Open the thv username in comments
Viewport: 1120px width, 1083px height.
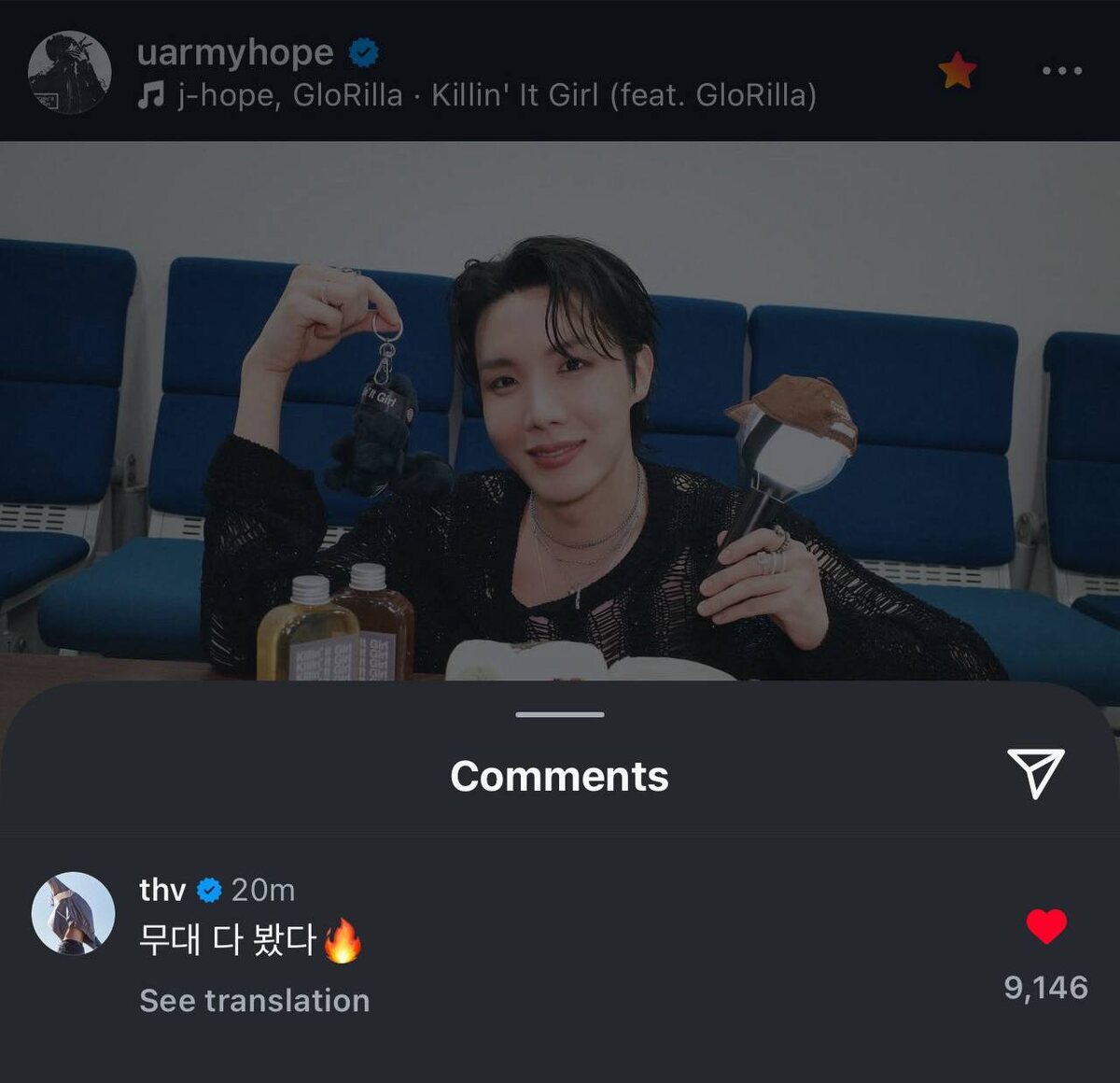pyautogui.click(x=162, y=890)
